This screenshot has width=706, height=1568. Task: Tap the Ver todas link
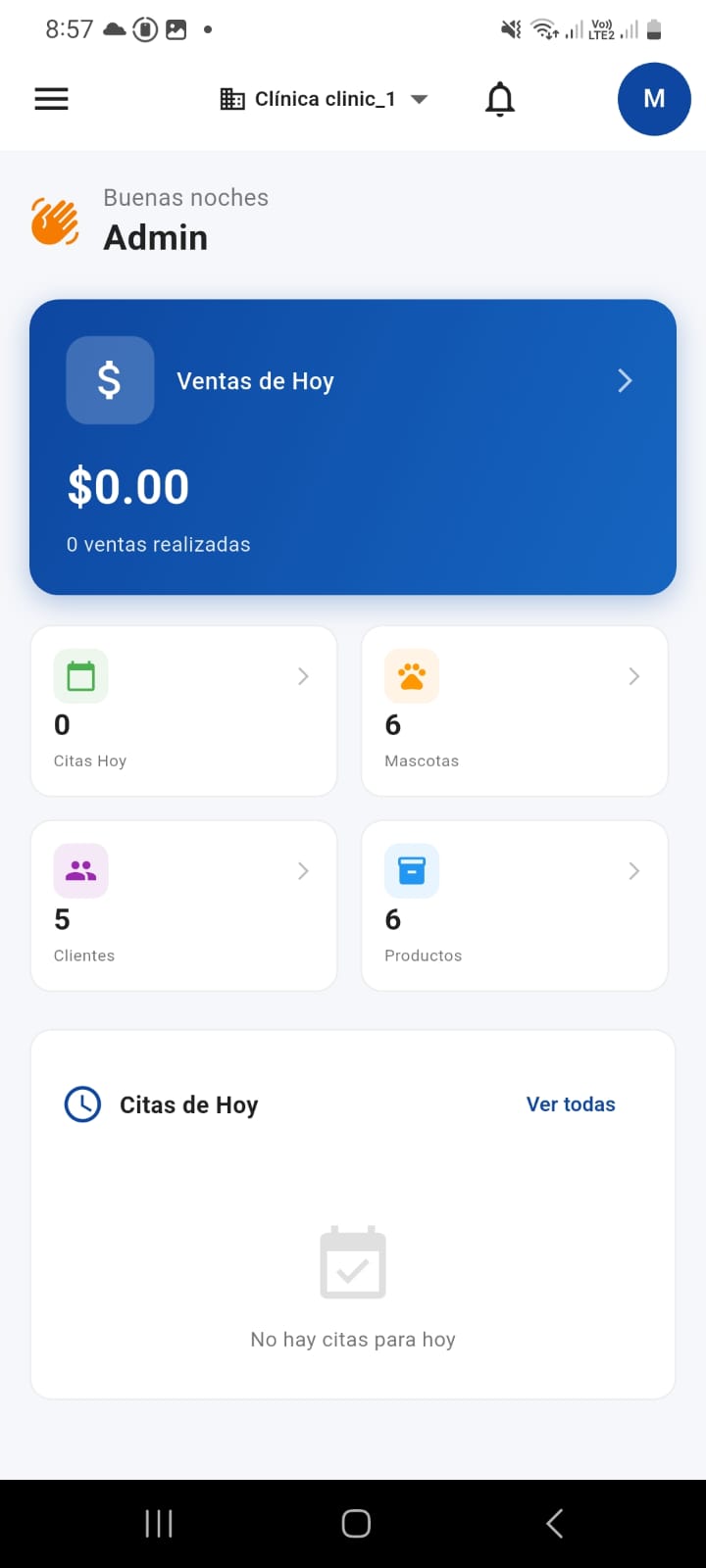pos(571,1104)
